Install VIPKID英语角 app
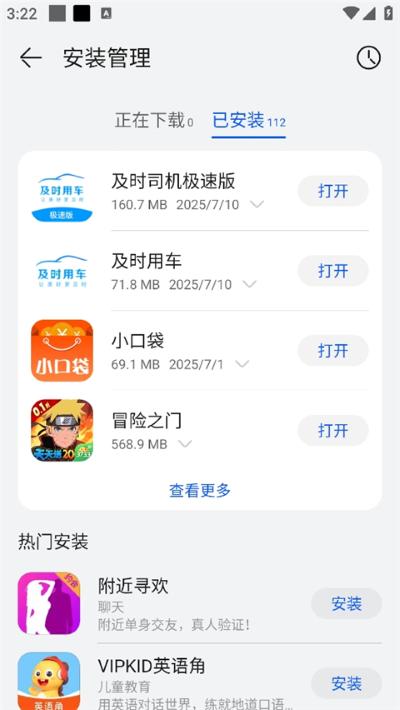Image resolution: width=400 pixels, height=710 pixels. (347, 683)
